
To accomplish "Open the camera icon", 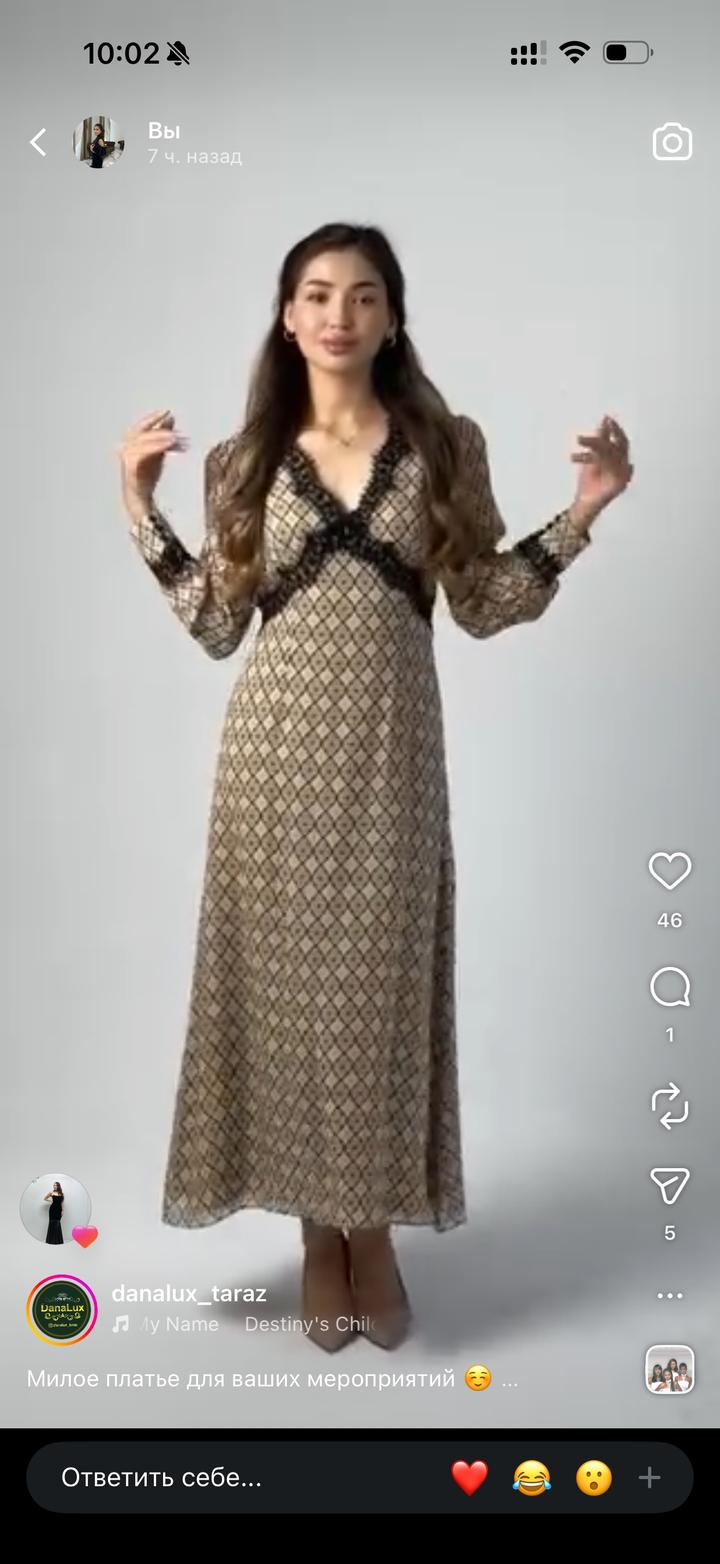I will coord(672,143).
